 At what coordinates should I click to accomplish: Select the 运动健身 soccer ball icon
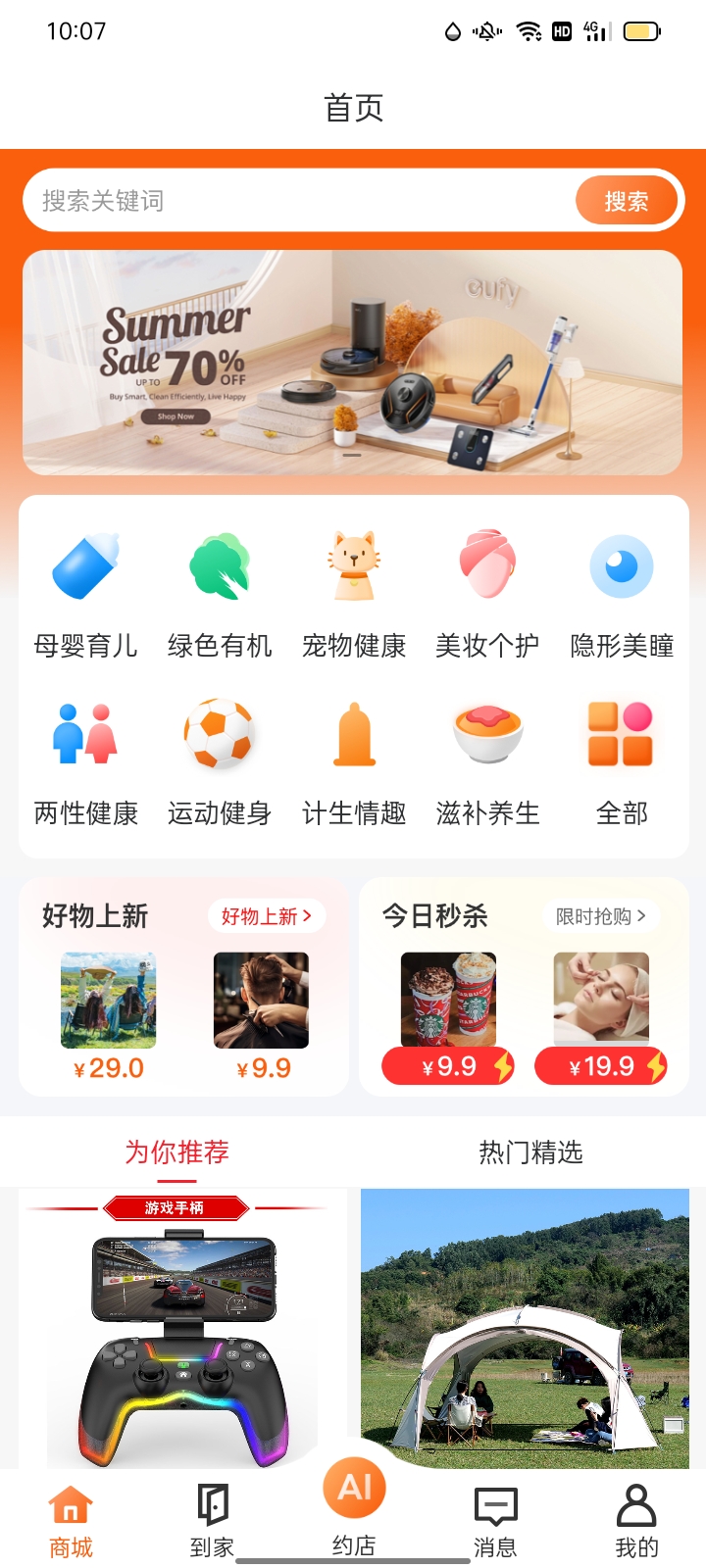(x=220, y=733)
